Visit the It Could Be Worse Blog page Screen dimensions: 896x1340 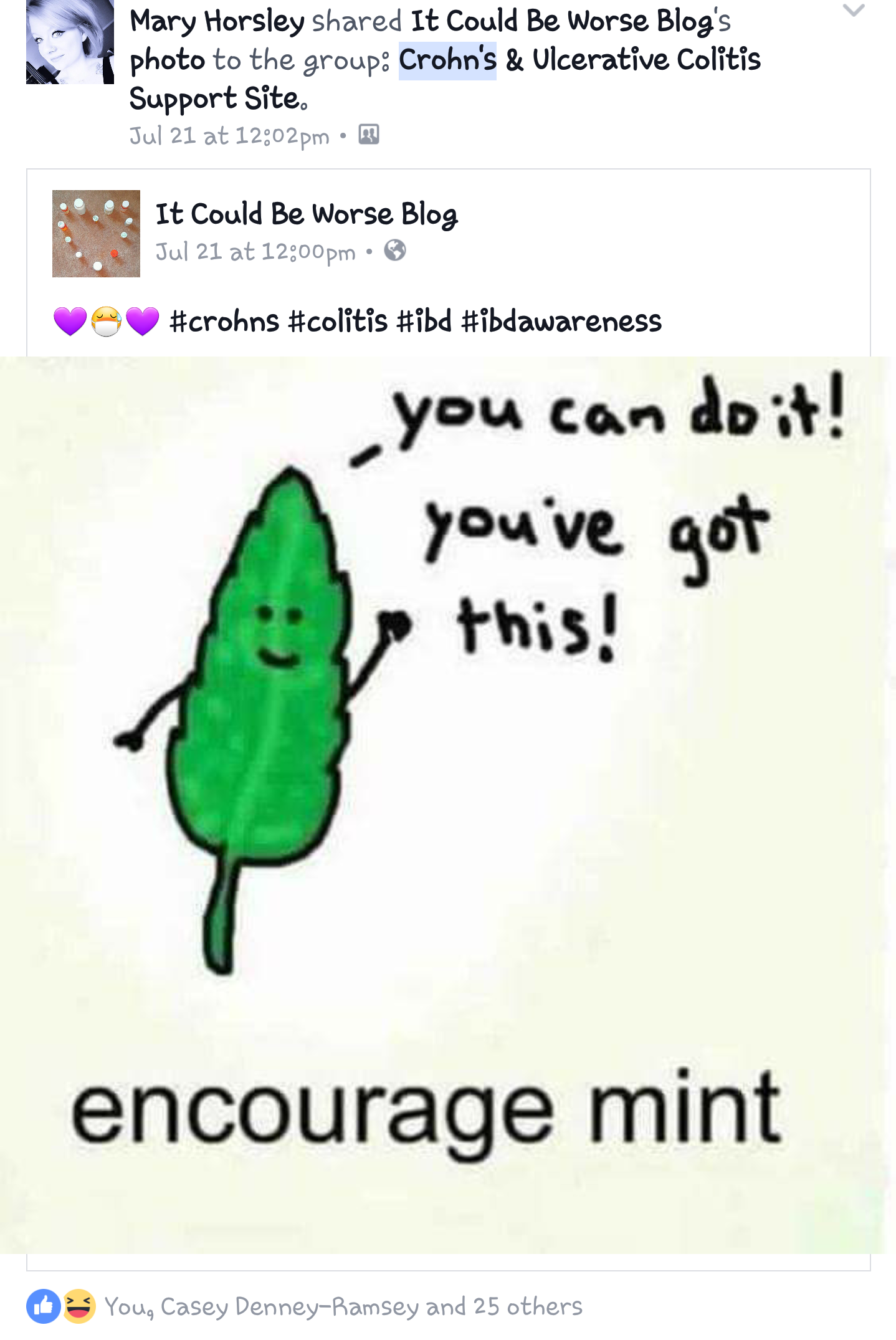306,214
